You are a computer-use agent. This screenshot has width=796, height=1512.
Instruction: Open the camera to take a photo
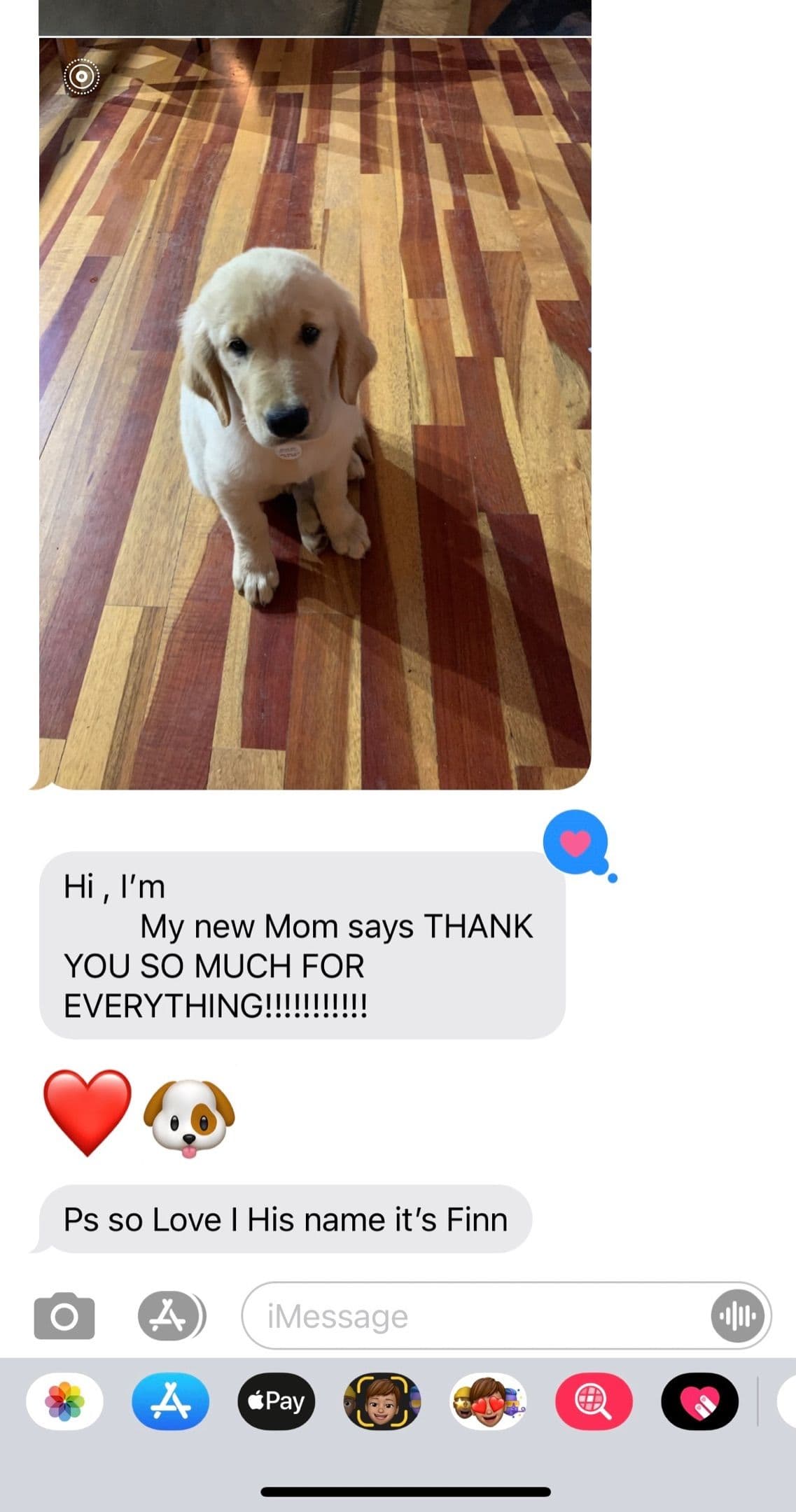click(x=64, y=1316)
